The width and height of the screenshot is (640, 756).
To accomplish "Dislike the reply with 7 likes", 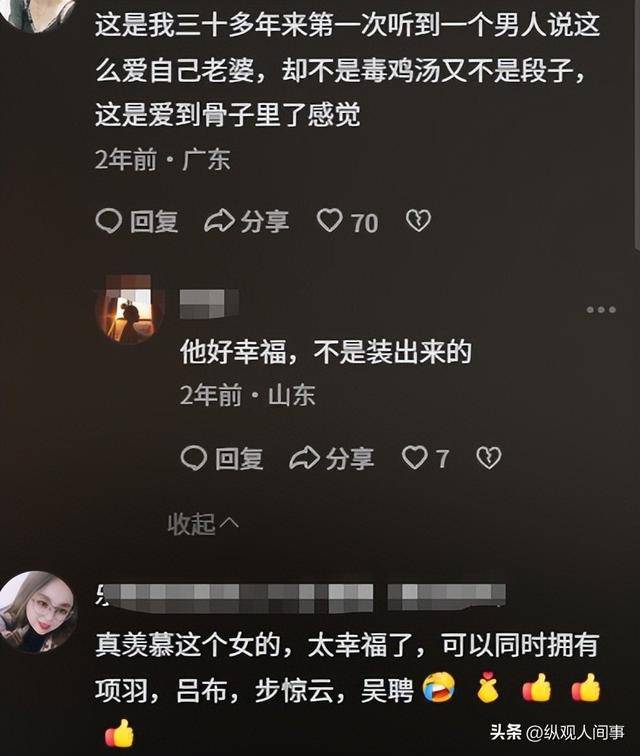I will click(488, 458).
